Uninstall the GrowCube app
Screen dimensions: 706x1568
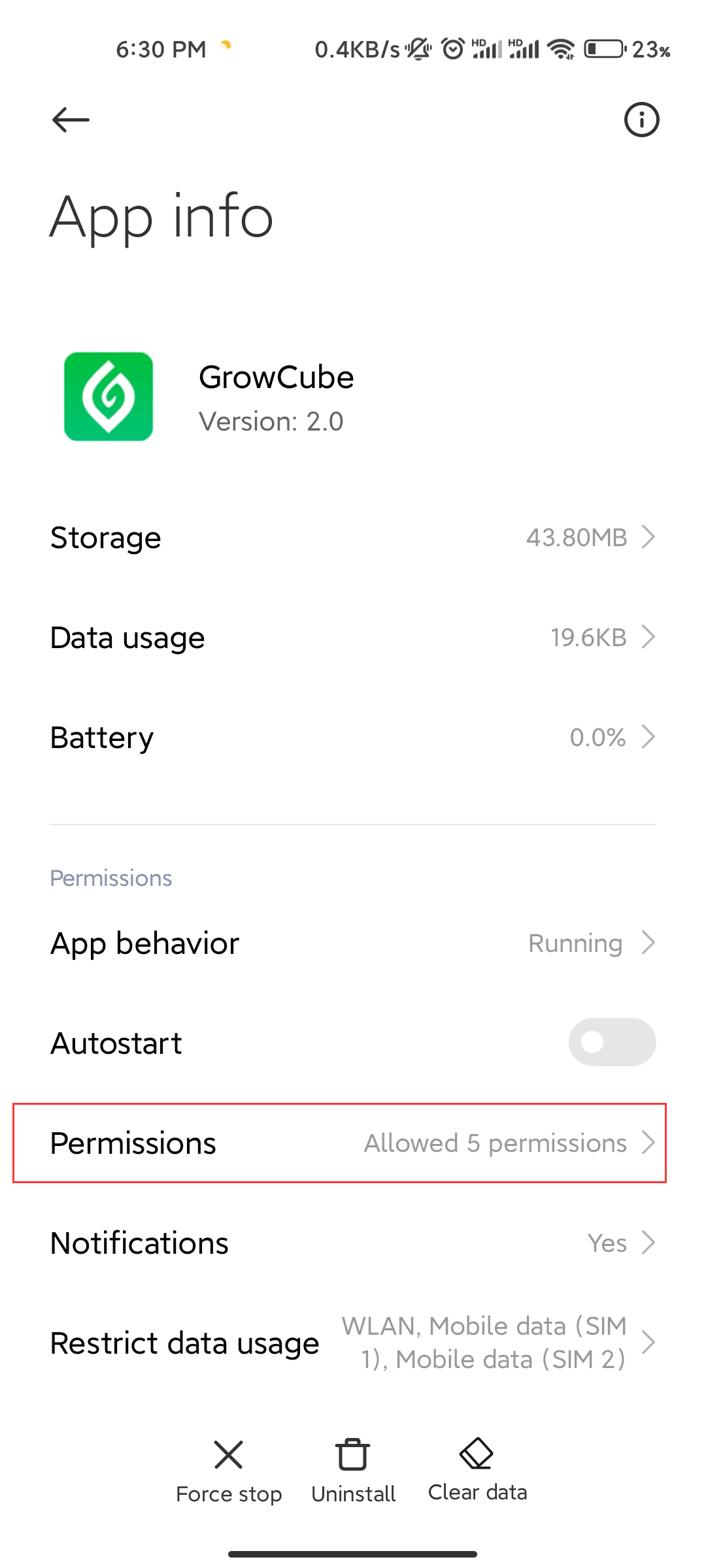[x=354, y=1471]
